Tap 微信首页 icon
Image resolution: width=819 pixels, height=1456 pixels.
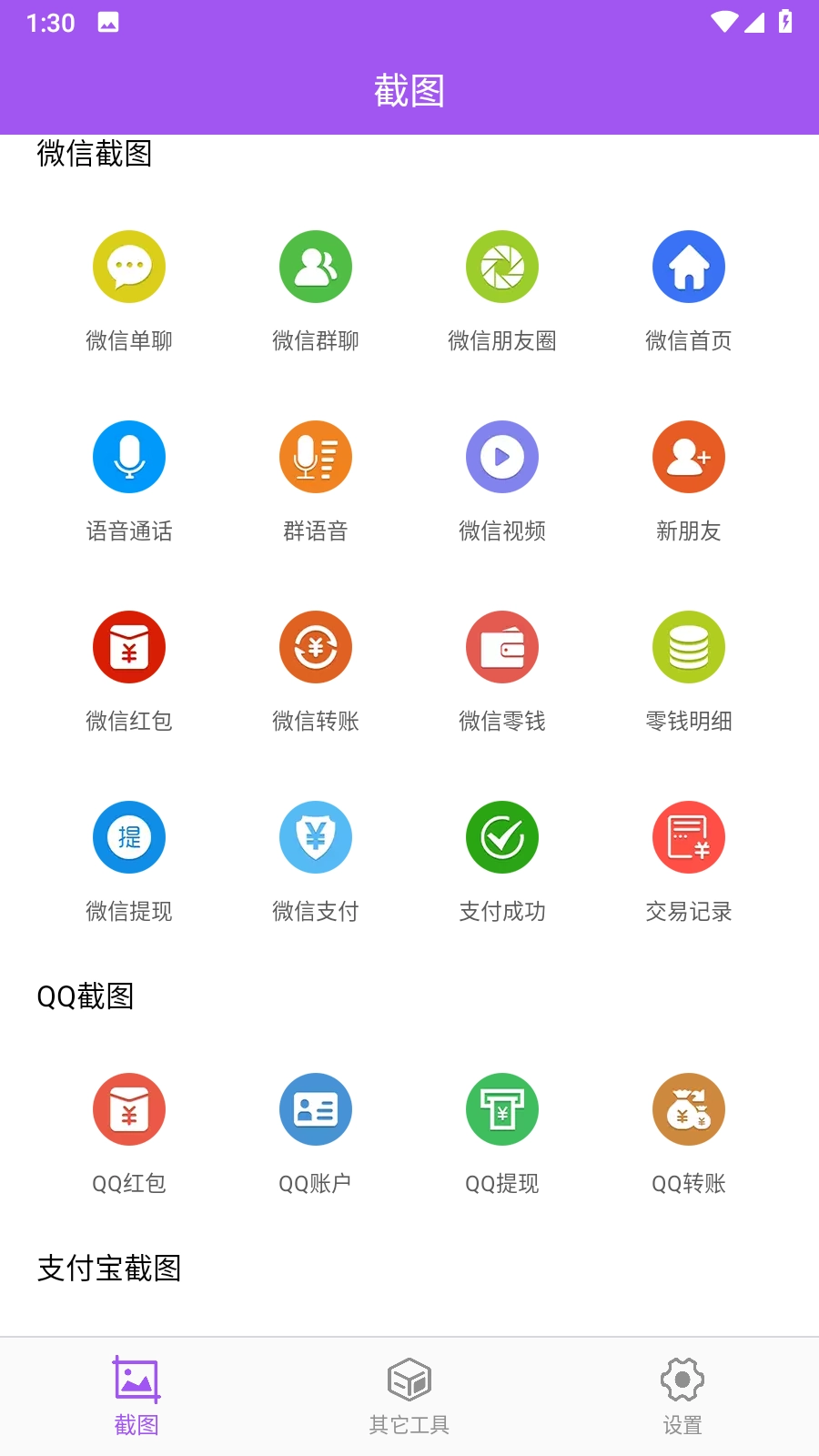coord(689,267)
